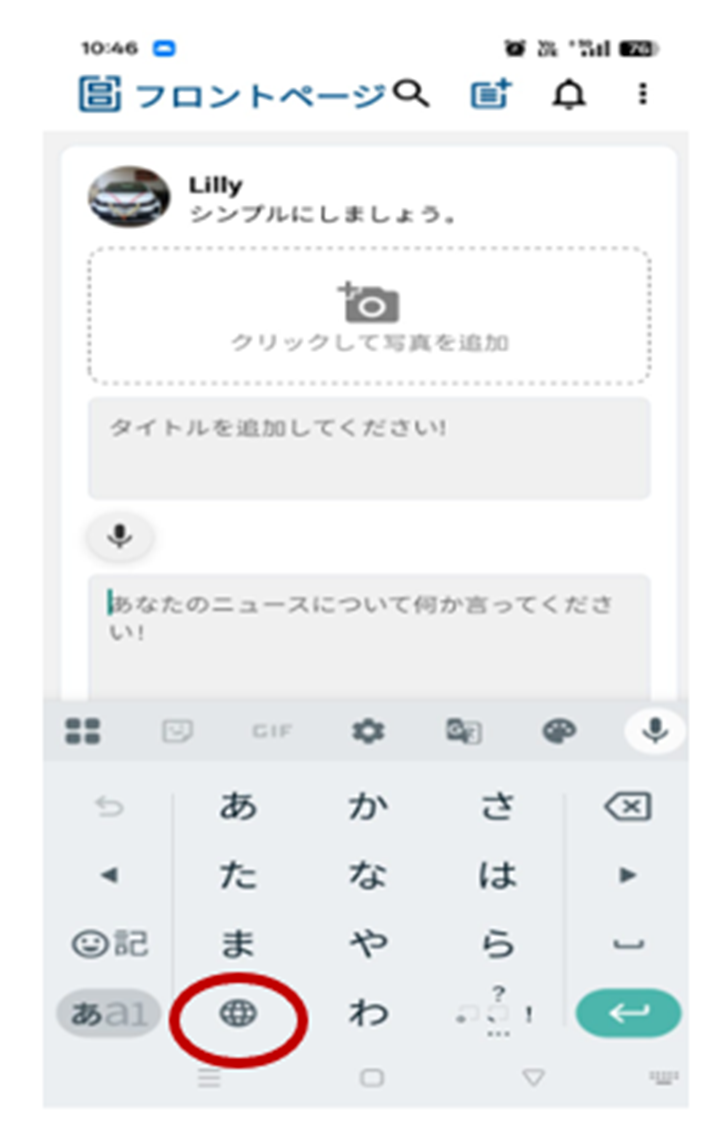
Task: Open keyboard settings gear
Action: 368,732
